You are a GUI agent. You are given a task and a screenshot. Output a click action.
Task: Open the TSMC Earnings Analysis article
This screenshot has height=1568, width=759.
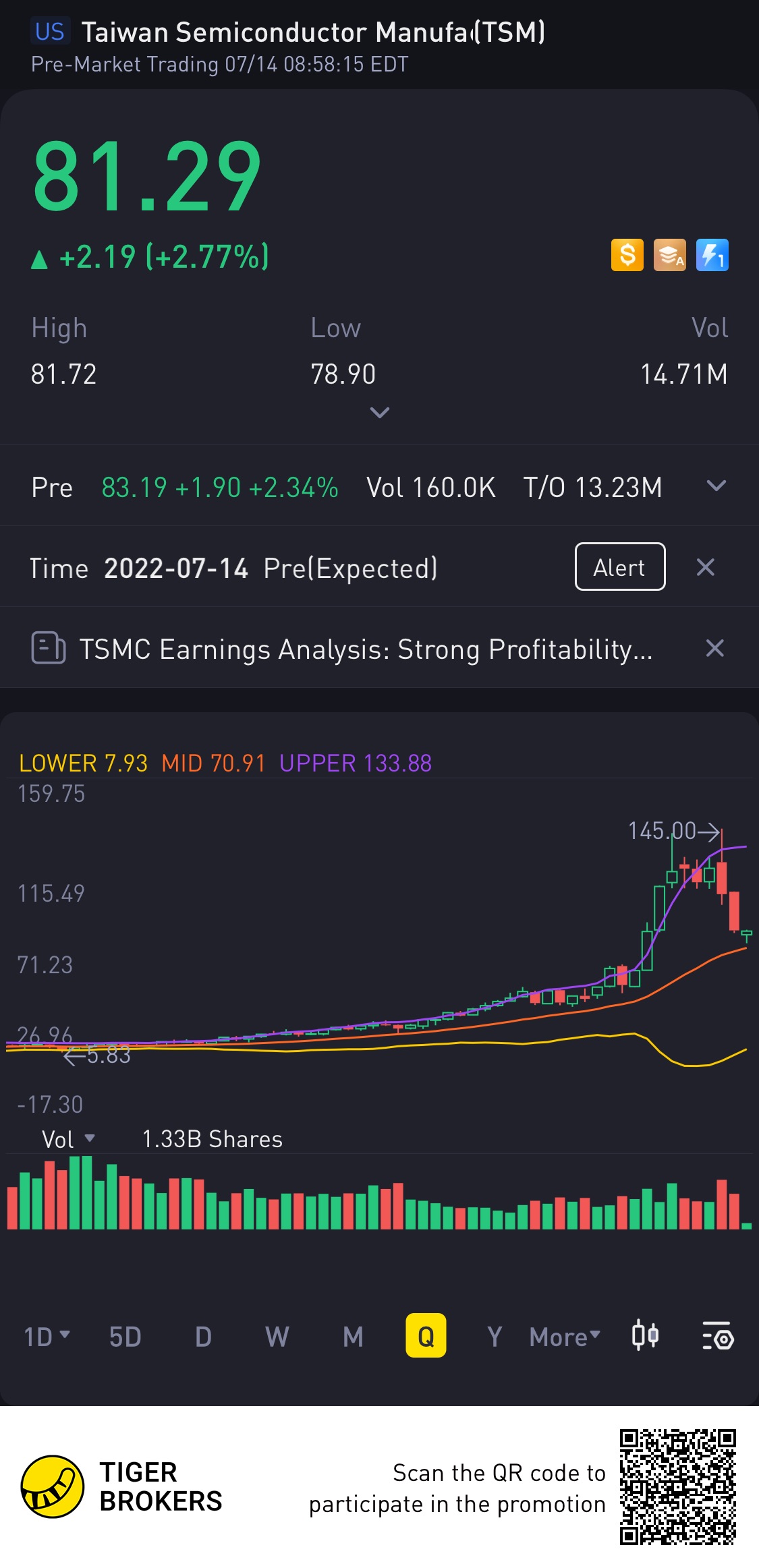(365, 649)
